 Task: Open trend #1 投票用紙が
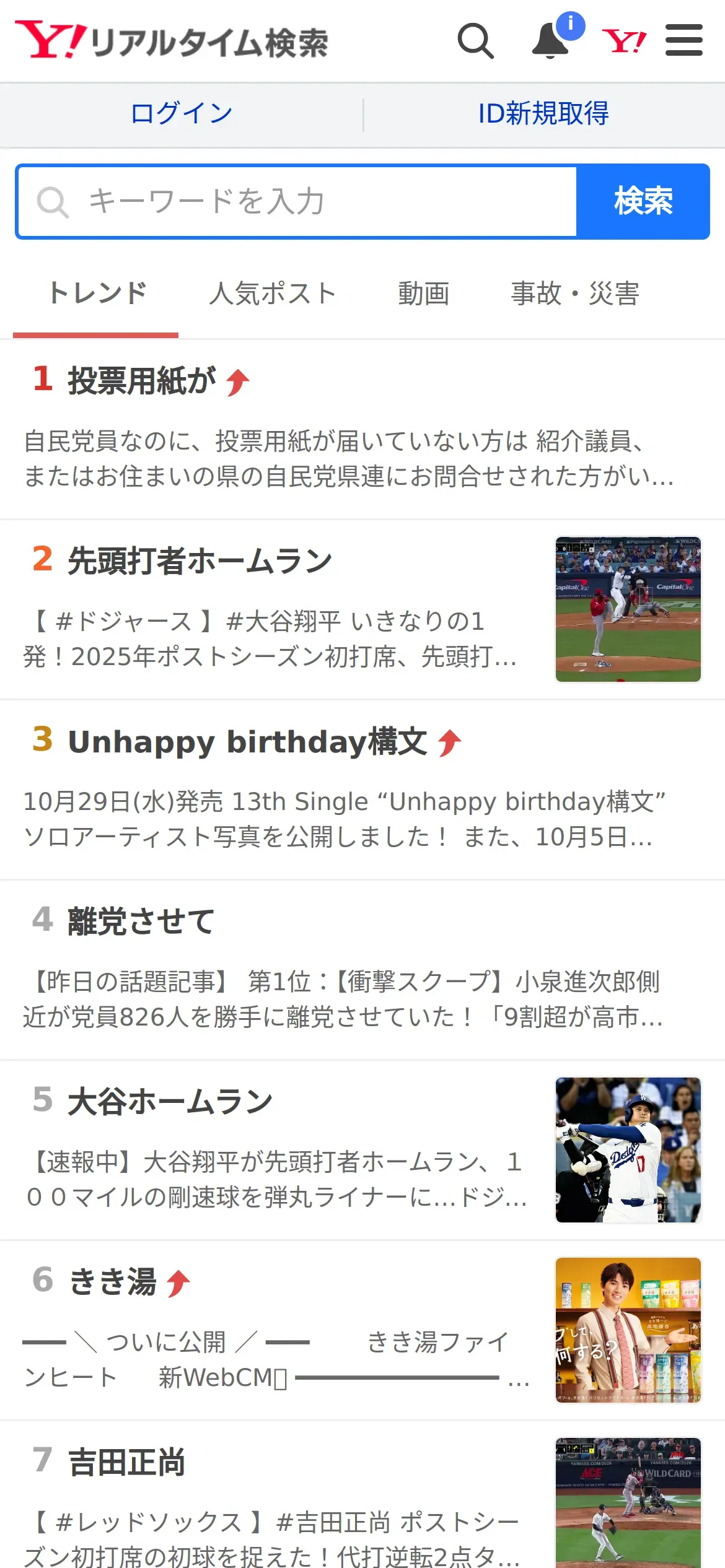[x=143, y=380]
